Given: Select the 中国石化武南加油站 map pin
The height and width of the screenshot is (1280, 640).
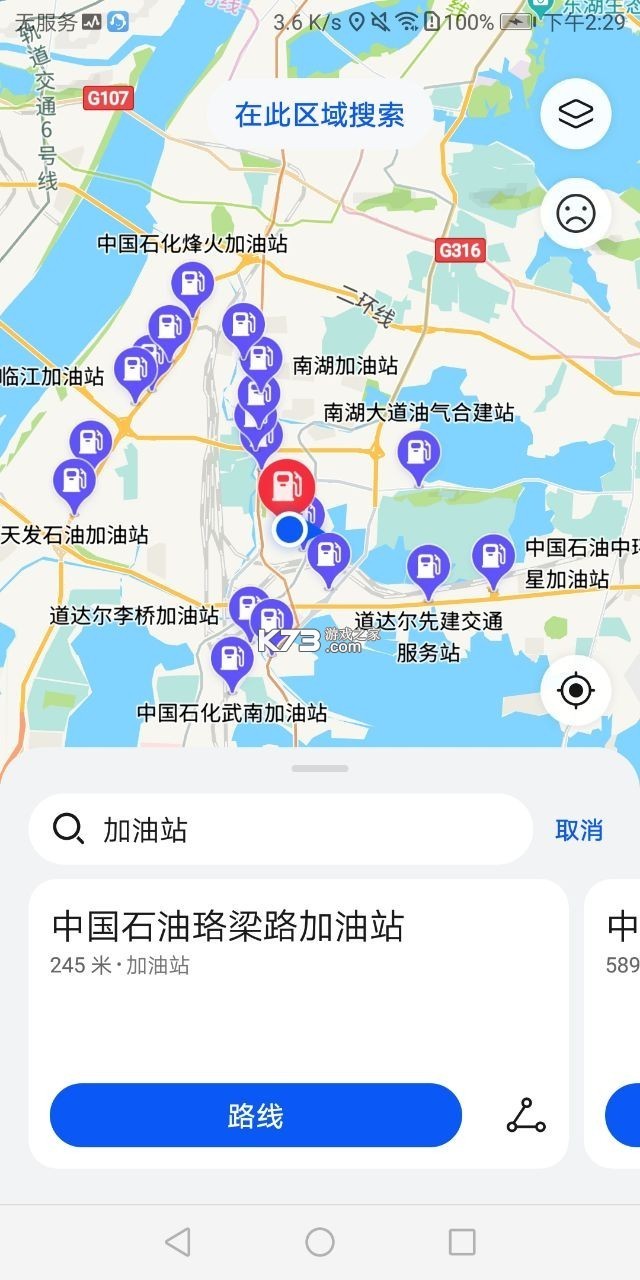Looking at the screenshot, I should point(232,659).
